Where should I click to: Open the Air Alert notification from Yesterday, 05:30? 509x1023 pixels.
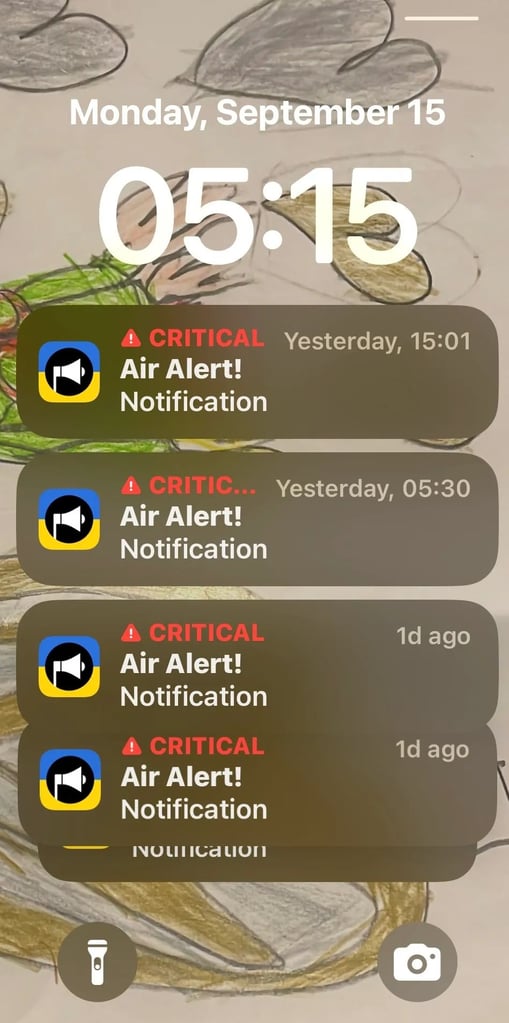pos(257,519)
